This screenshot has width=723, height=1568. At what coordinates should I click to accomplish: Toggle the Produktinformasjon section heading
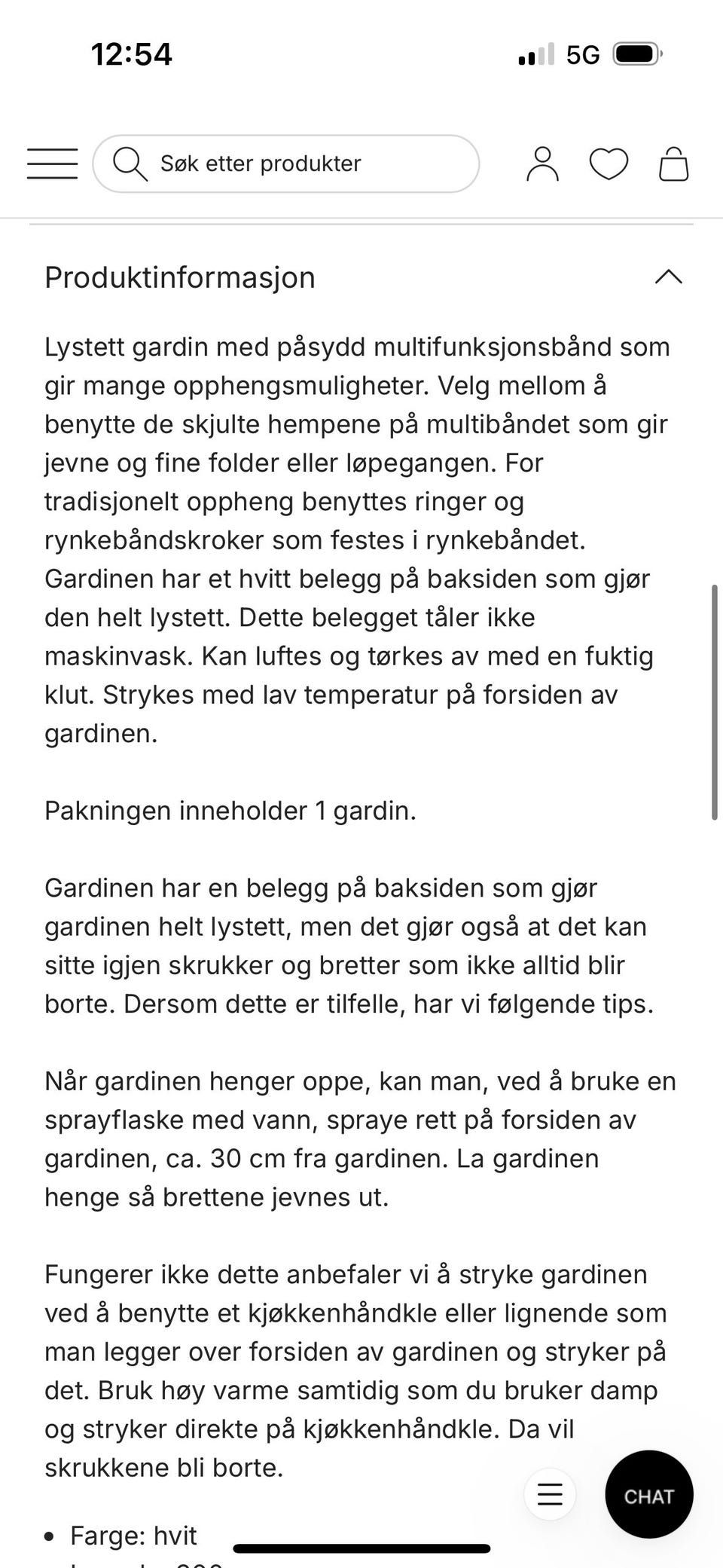(179, 277)
